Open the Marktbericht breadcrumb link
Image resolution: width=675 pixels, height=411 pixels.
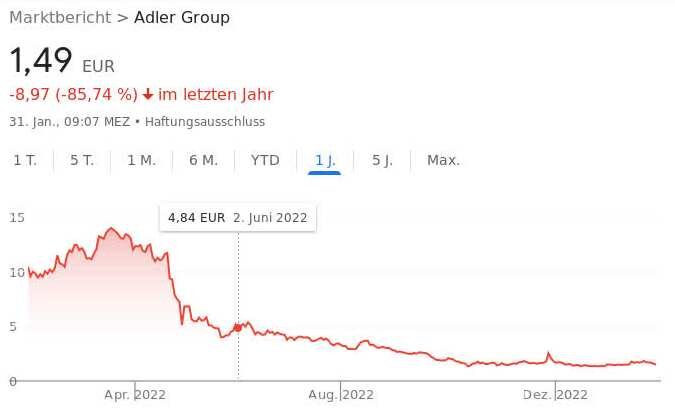pos(58,18)
